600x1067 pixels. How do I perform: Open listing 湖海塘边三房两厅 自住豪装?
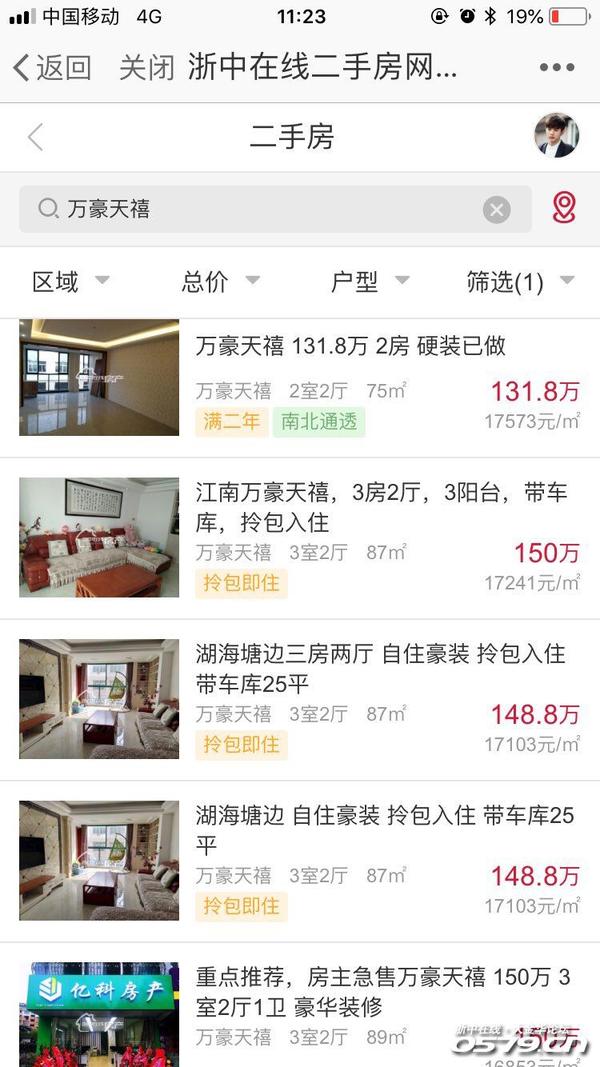[380, 668]
